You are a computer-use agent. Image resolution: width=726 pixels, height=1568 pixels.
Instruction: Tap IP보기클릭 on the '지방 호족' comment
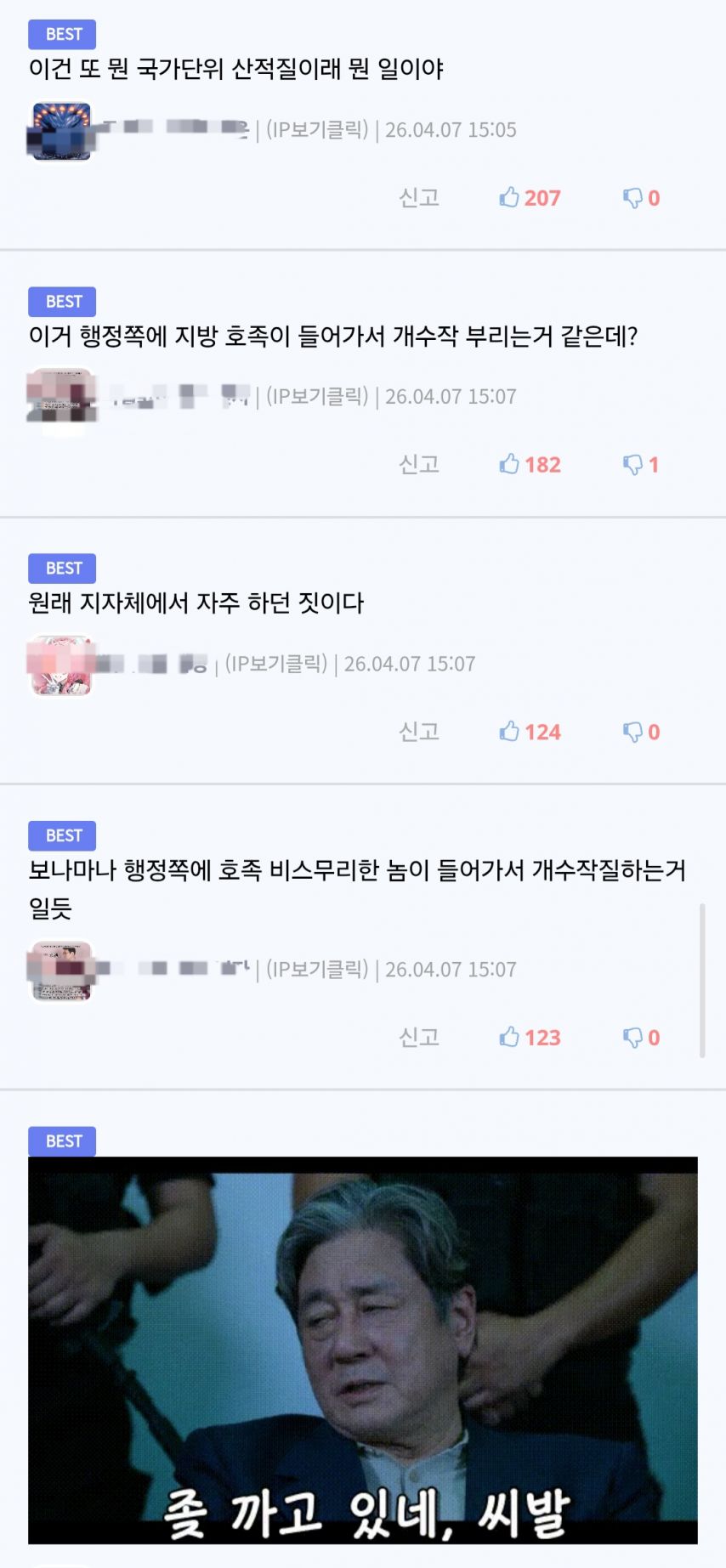(x=317, y=397)
